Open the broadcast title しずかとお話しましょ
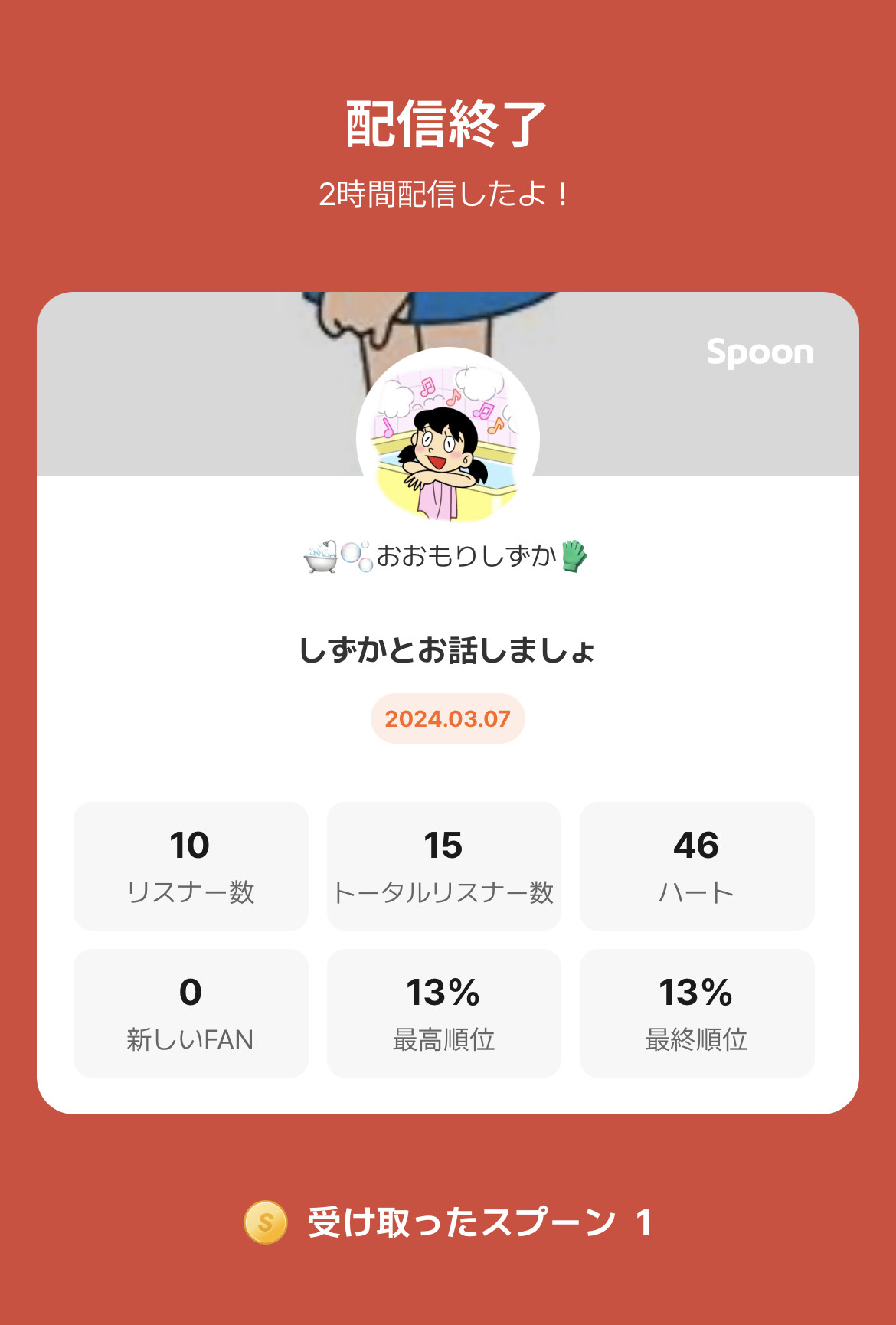 tap(448, 652)
